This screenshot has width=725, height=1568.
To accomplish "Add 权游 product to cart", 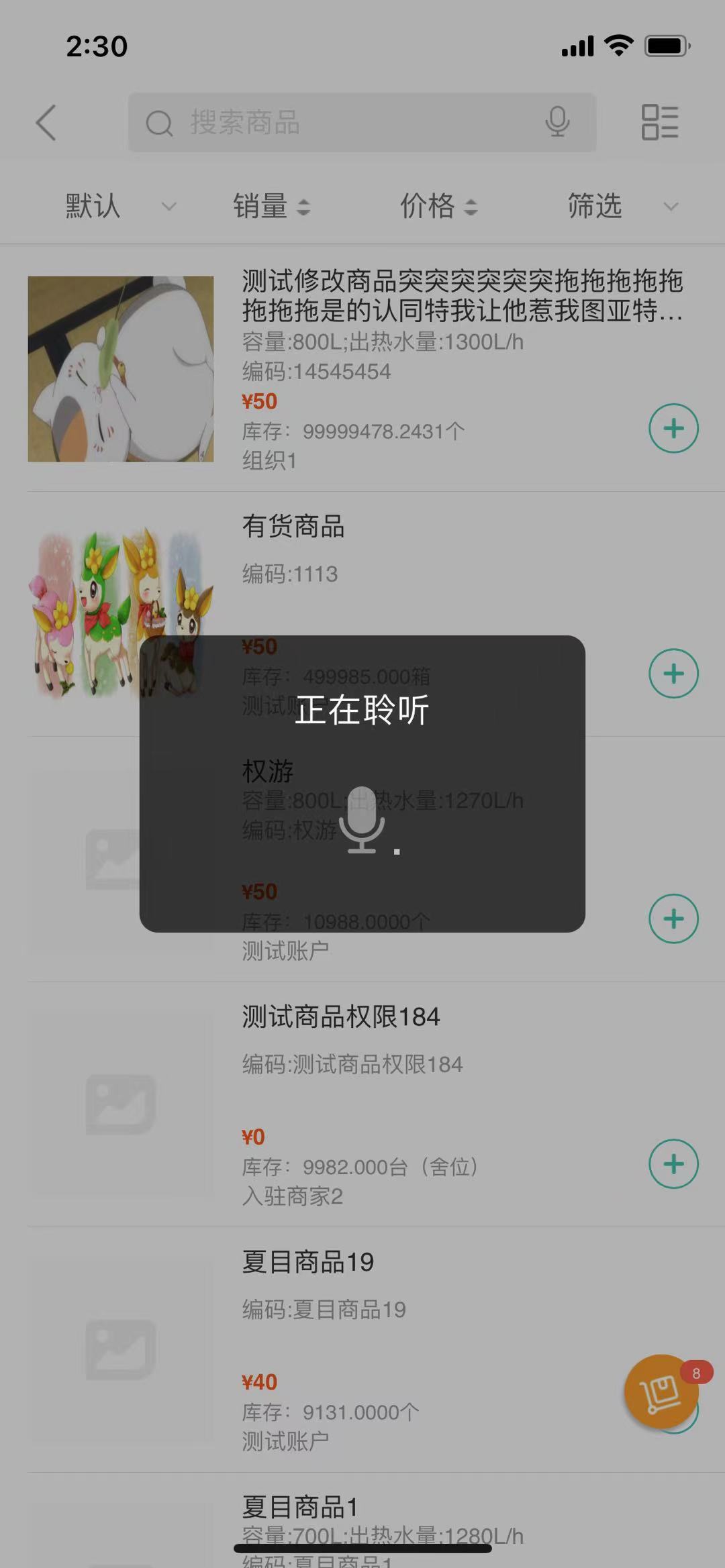I will pyautogui.click(x=673, y=919).
